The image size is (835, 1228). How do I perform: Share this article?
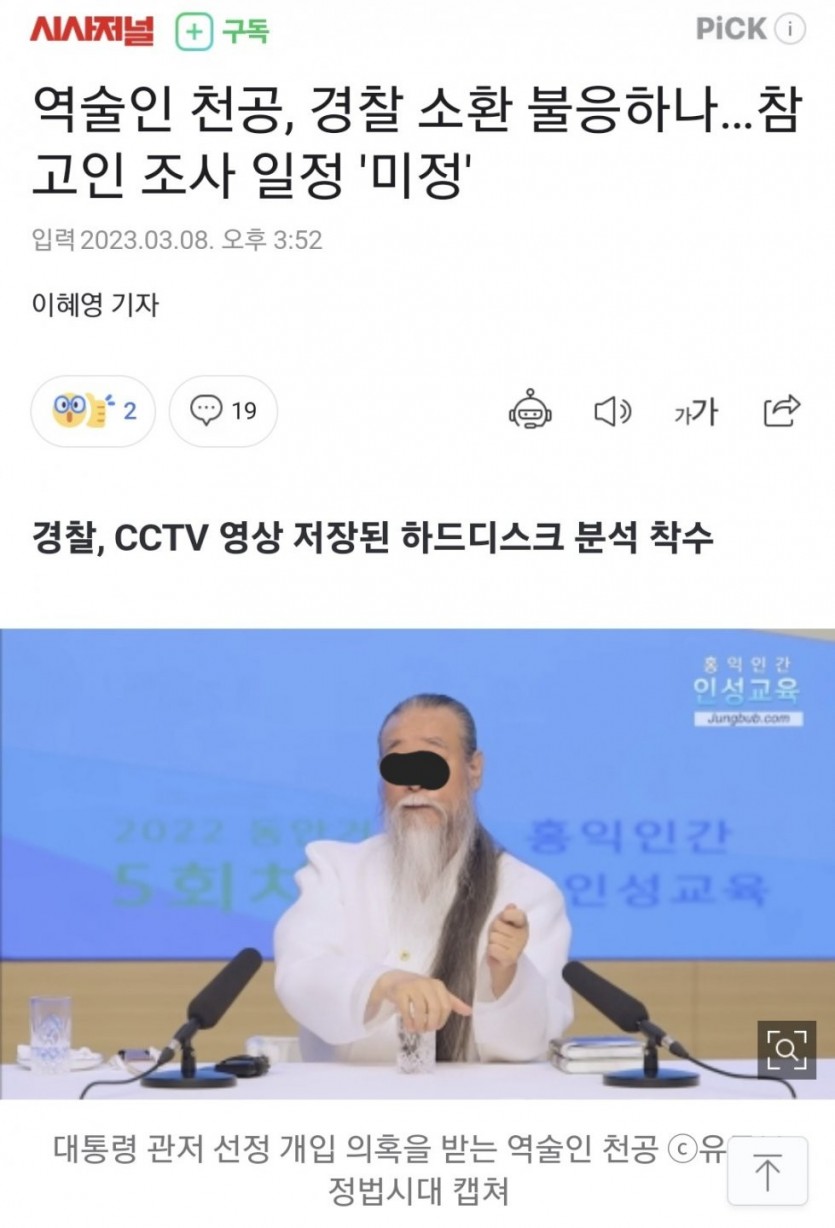pyautogui.click(x=781, y=410)
